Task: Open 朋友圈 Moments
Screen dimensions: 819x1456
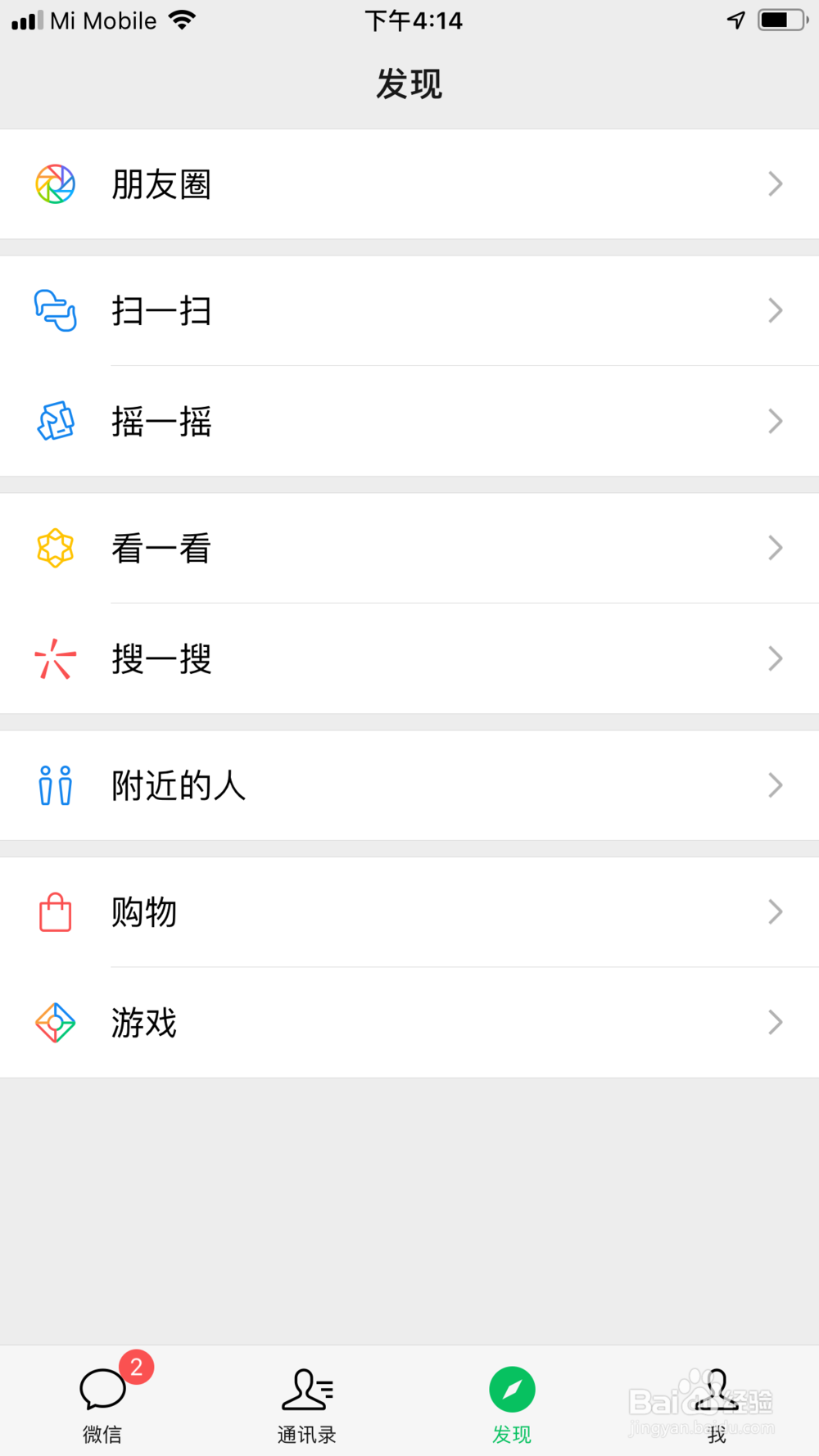Action: [409, 184]
